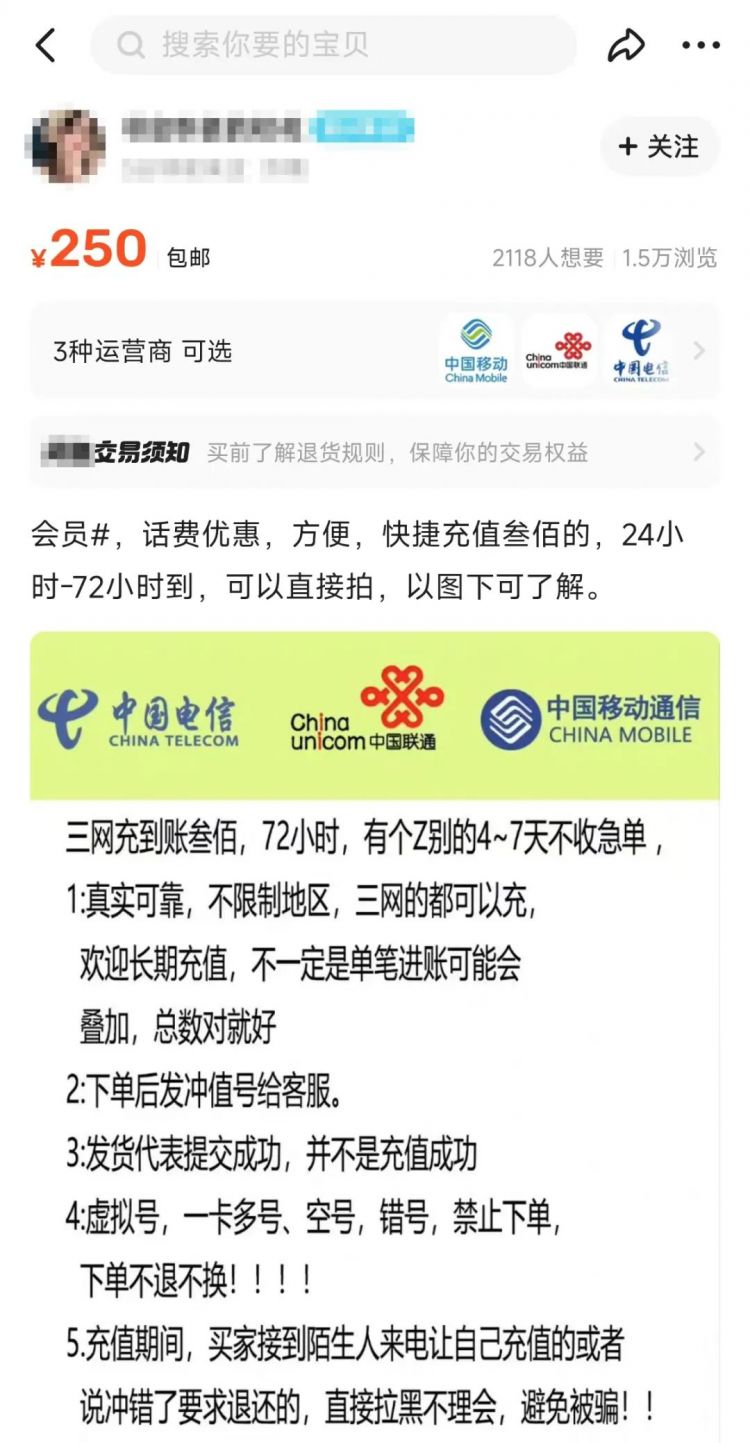Open the 3种运营商 可选 options row
This screenshot has height=1443, width=750.
[374, 351]
